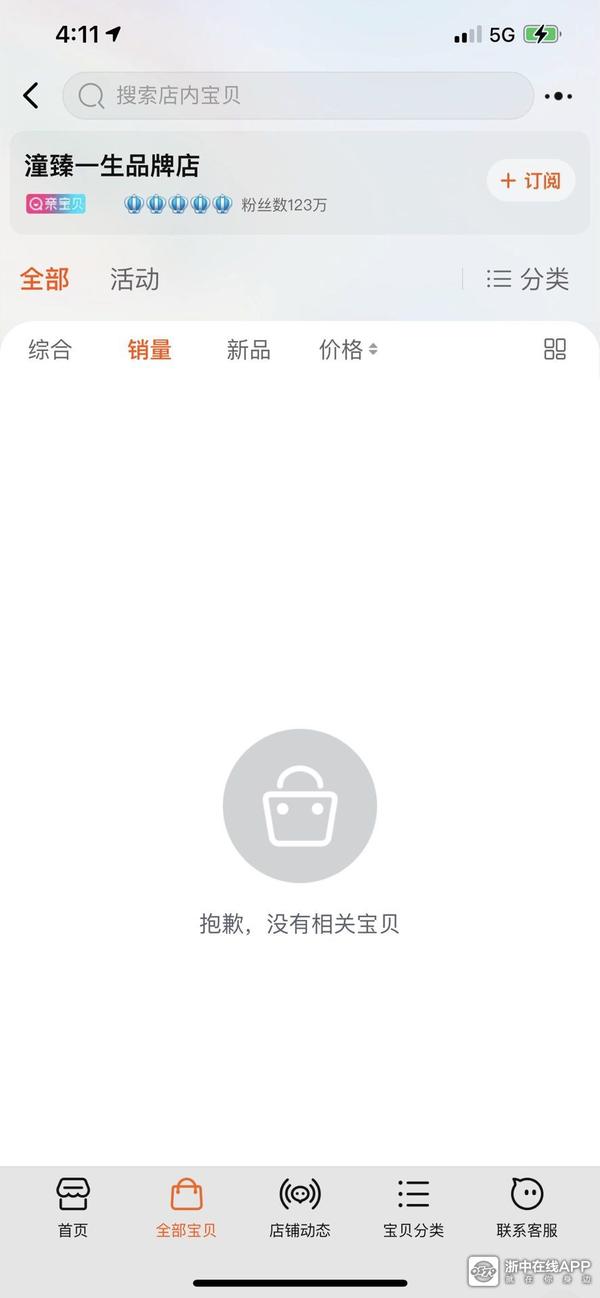This screenshot has height=1298, width=600.
Task: Contact customer service via 联系客服
Action: click(x=527, y=1207)
